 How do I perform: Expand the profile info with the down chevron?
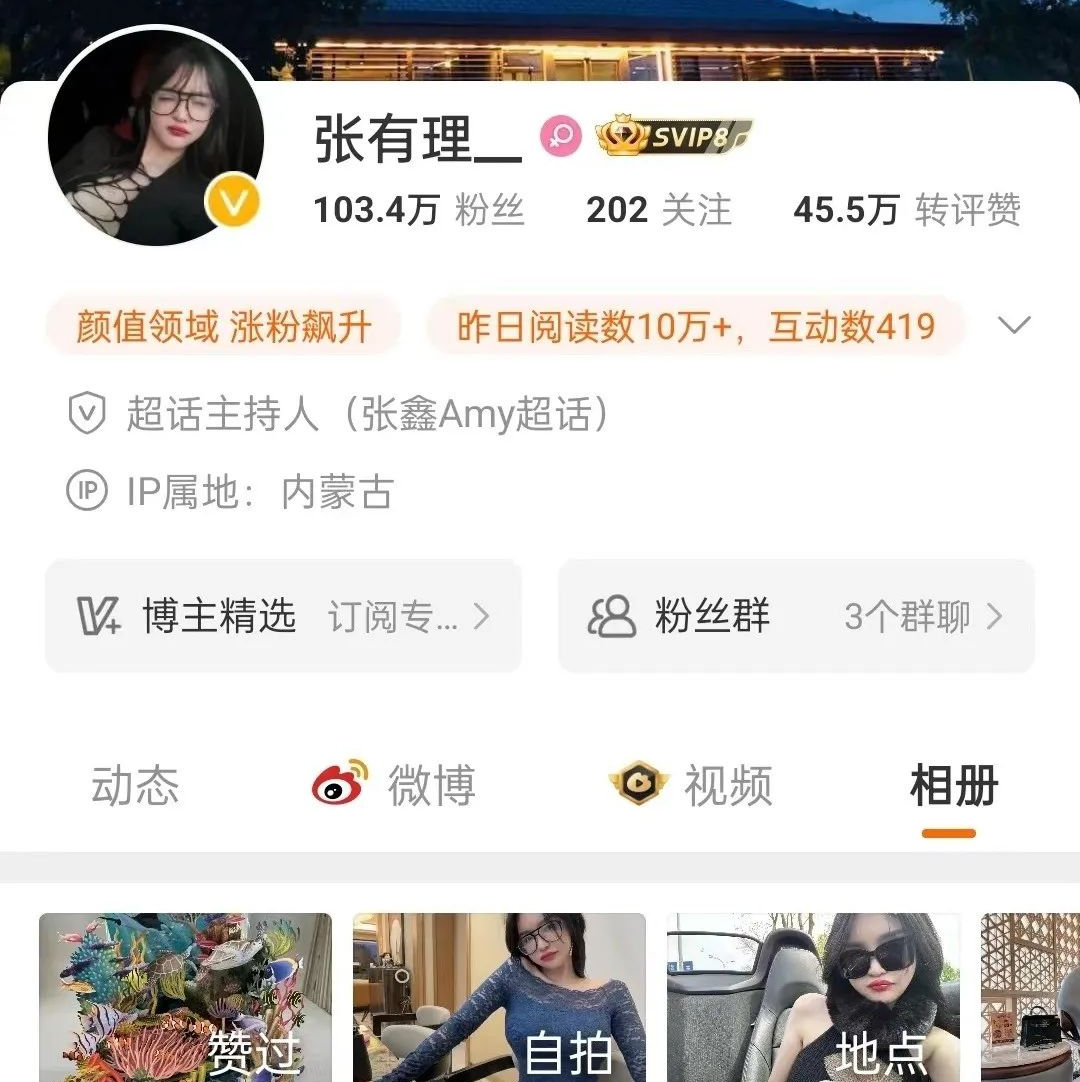click(x=1015, y=324)
